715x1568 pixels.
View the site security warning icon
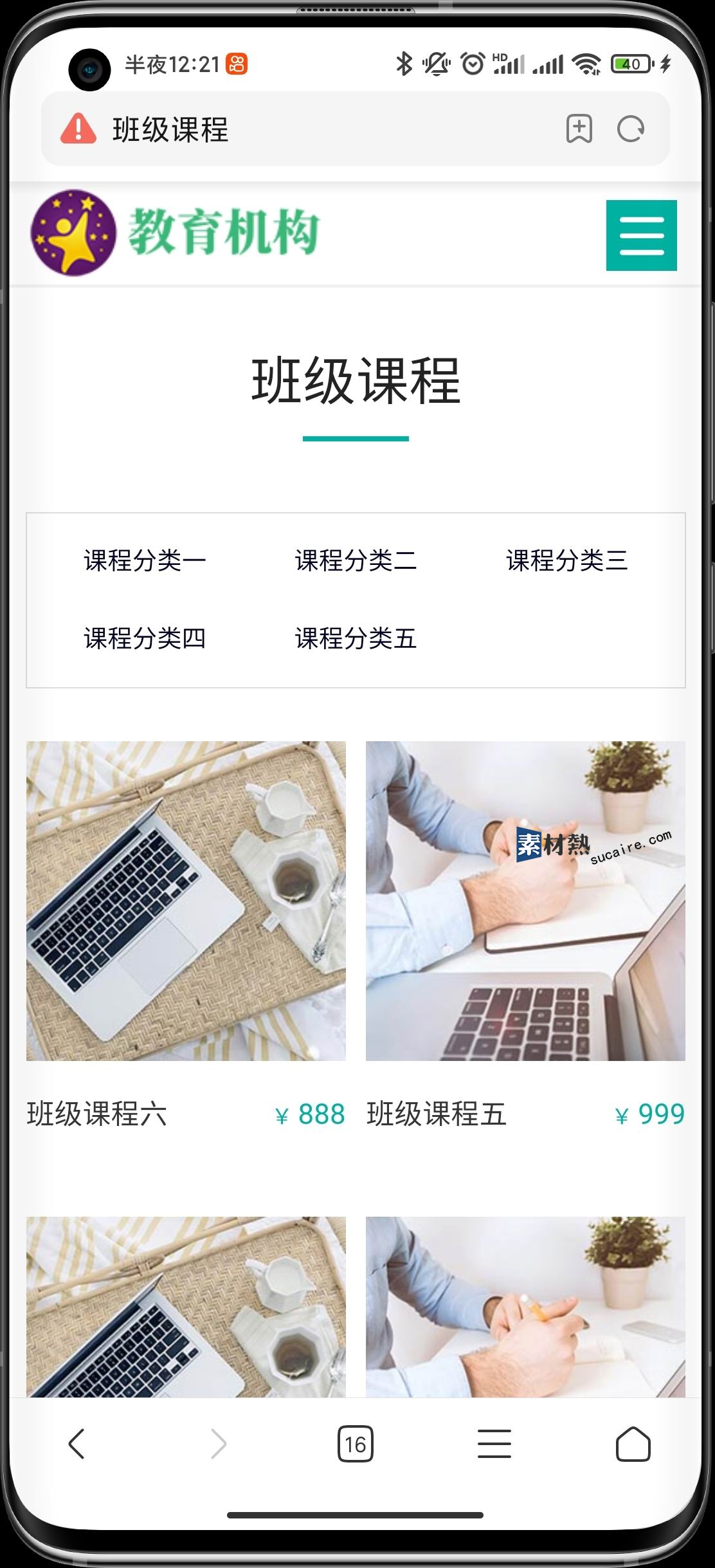pos(78,129)
